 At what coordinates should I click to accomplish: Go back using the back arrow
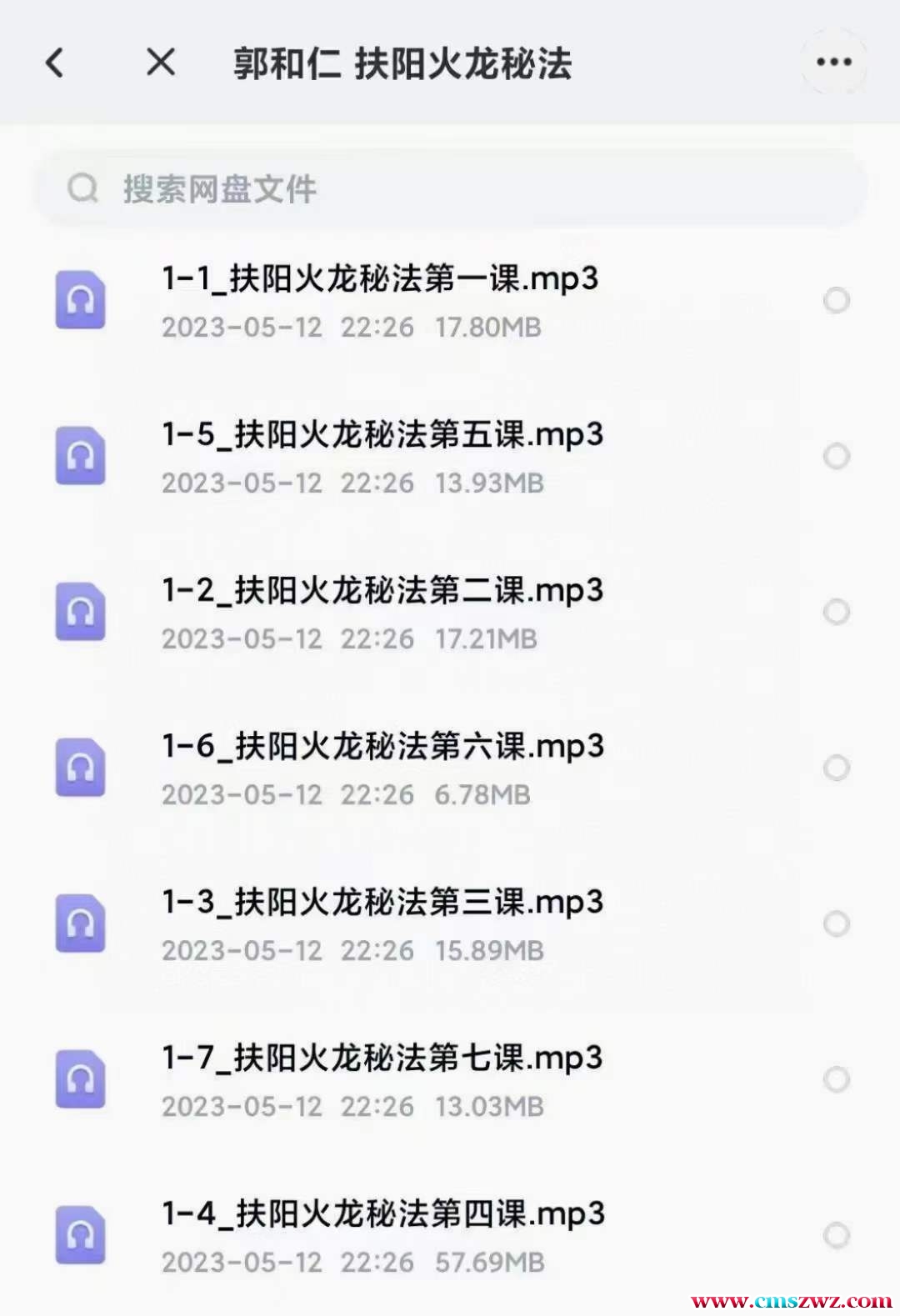[x=55, y=63]
